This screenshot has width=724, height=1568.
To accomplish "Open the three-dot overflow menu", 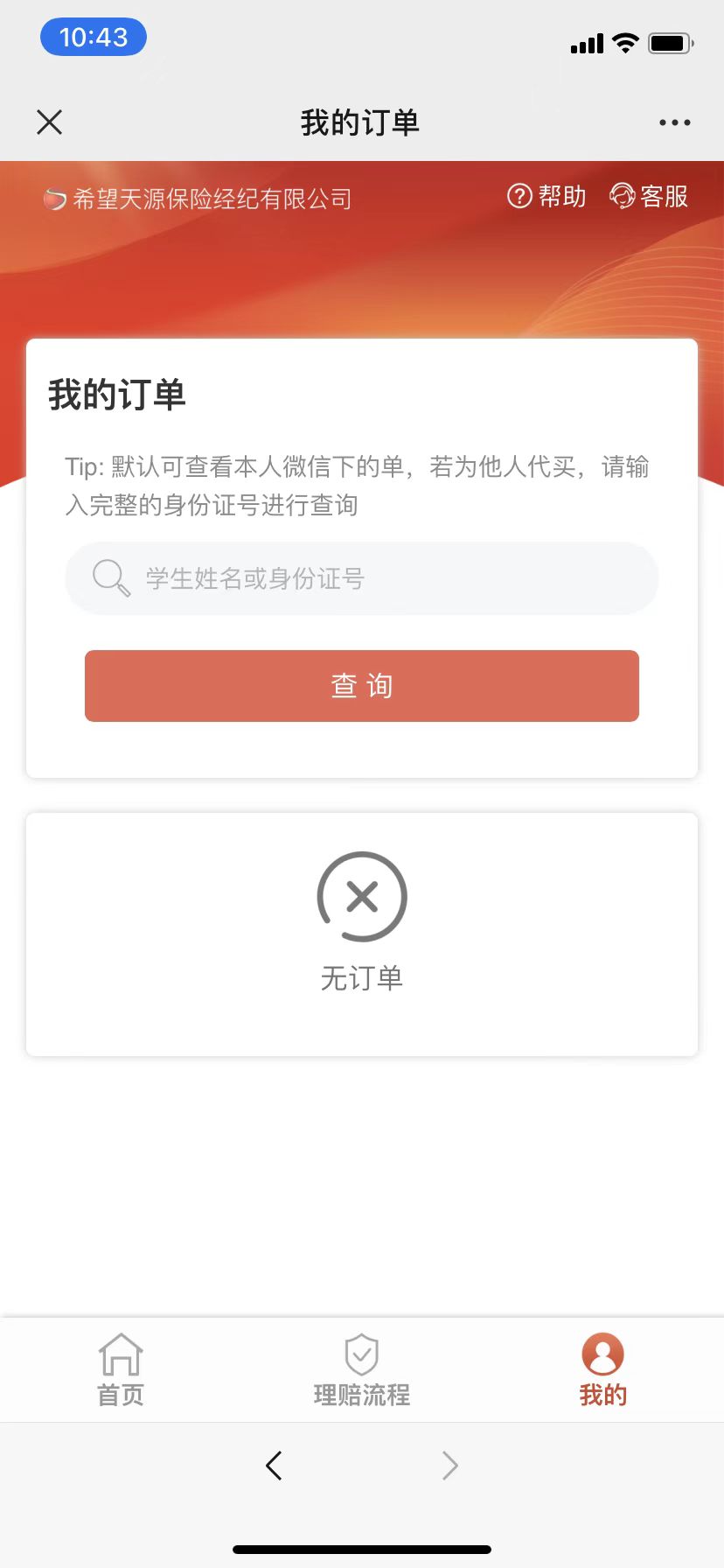I will pos(674,122).
